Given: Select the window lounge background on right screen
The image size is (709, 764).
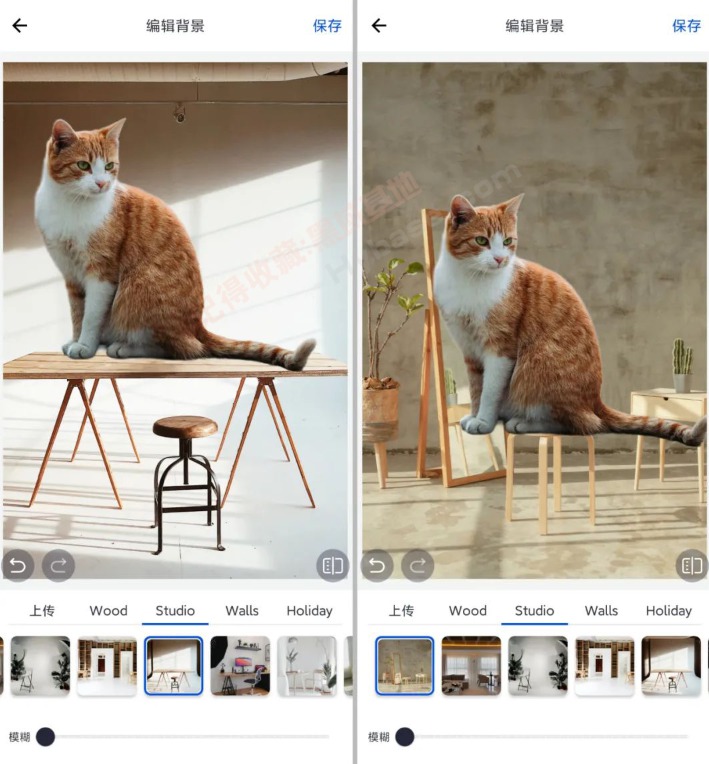Looking at the screenshot, I should (x=471, y=666).
